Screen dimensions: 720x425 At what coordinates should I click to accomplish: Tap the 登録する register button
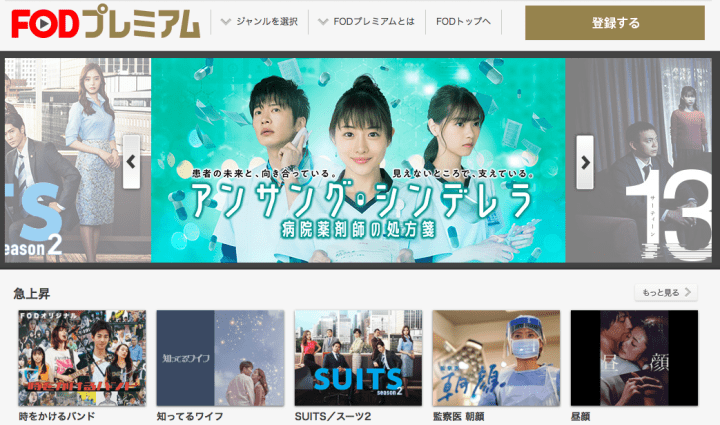point(617,22)
